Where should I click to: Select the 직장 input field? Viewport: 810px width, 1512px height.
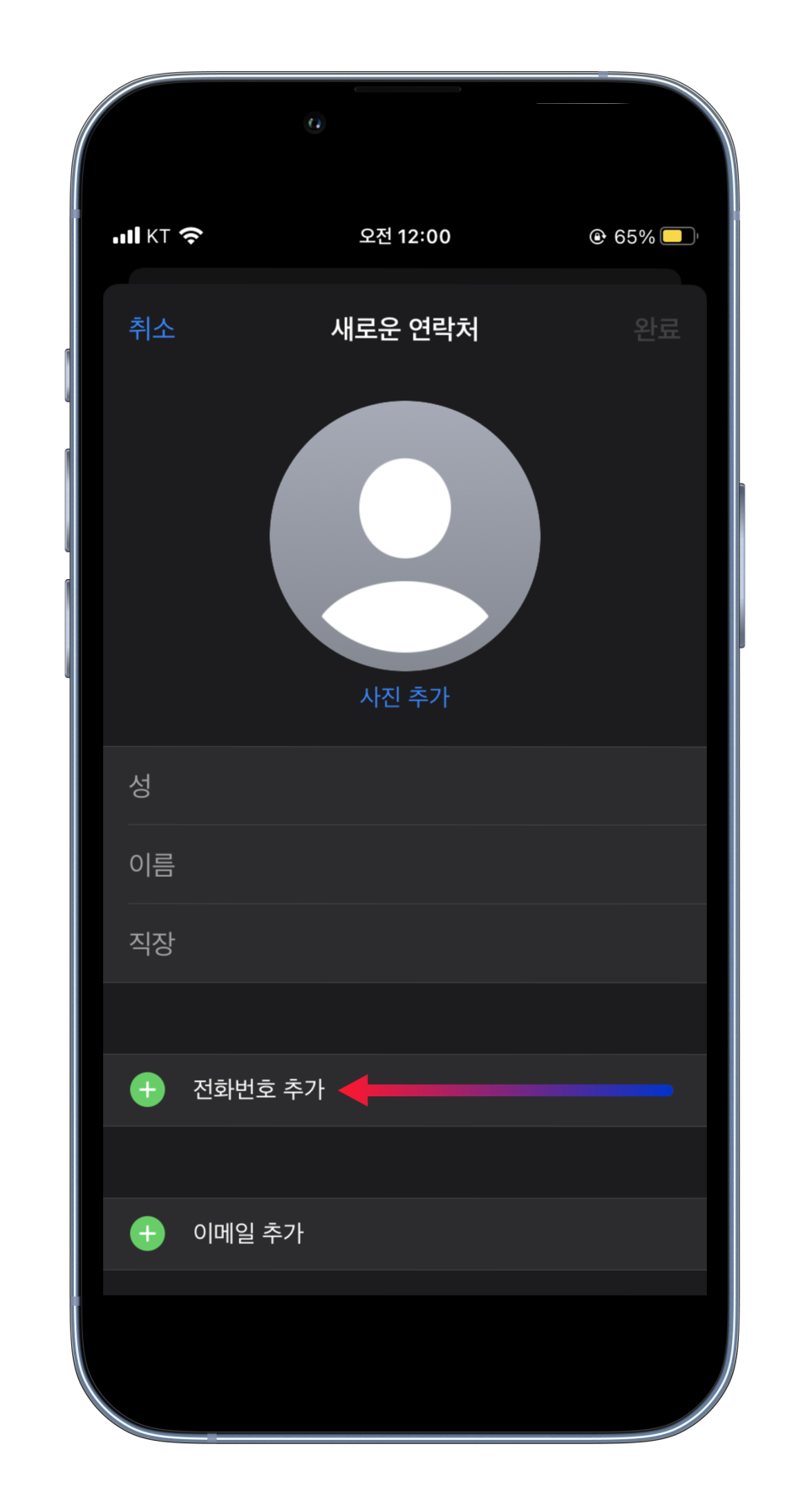point(405,944)
